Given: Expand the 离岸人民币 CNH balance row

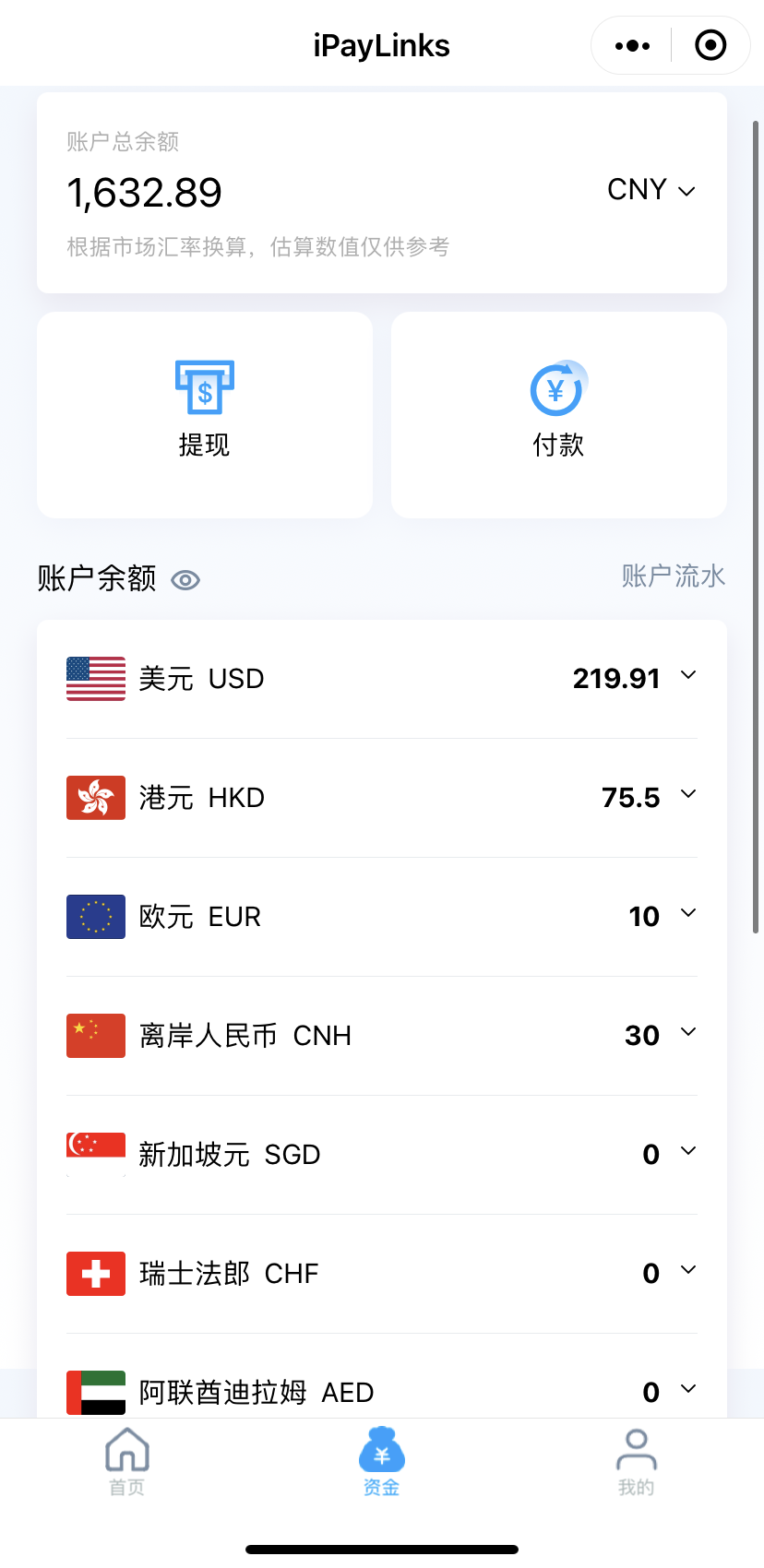Looking at the screenshot, I should coord(688,1033).
